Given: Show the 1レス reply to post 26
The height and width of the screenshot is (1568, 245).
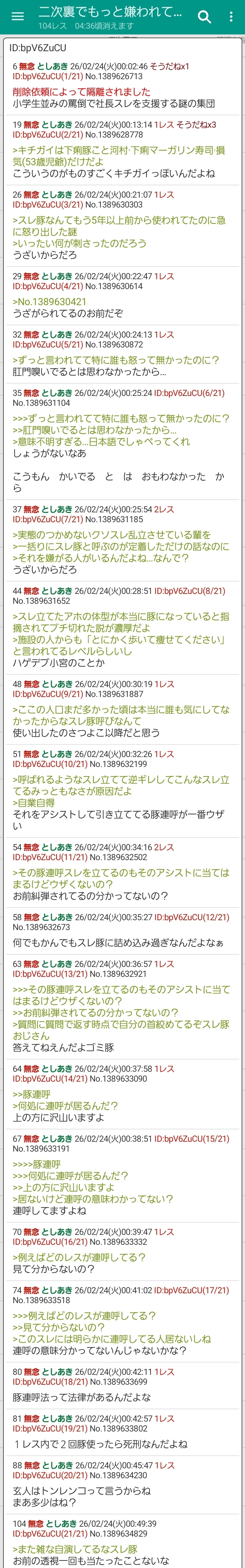Looking at the screenshot, I should tap(164, 195).
